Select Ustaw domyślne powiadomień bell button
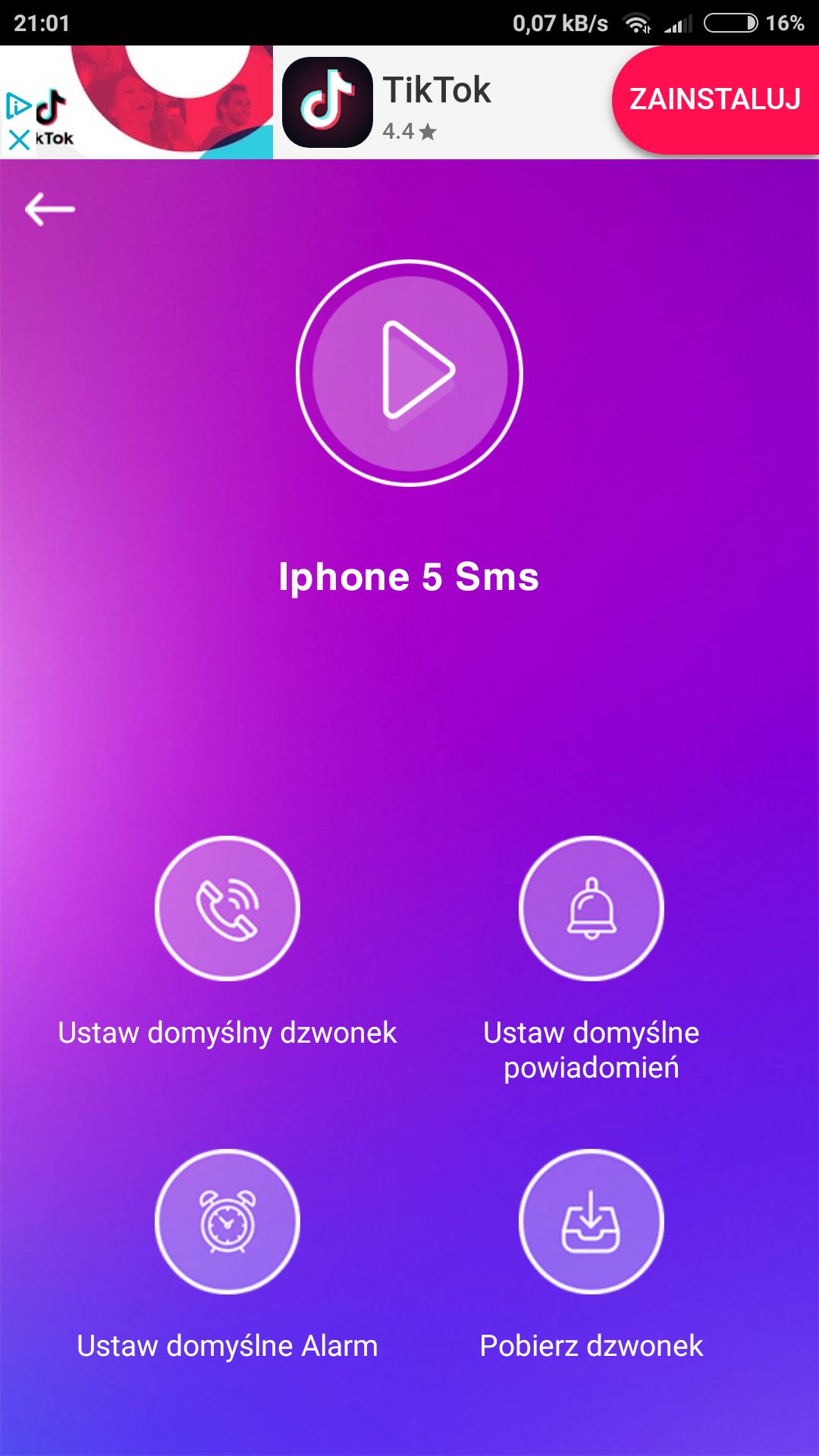This screenshot has width=819, height=1456. coord(591,908)
